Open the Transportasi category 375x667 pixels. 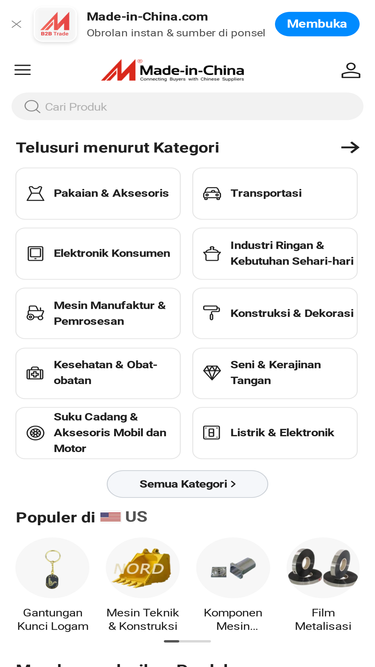pyautogui.click(x=275, y=194)
